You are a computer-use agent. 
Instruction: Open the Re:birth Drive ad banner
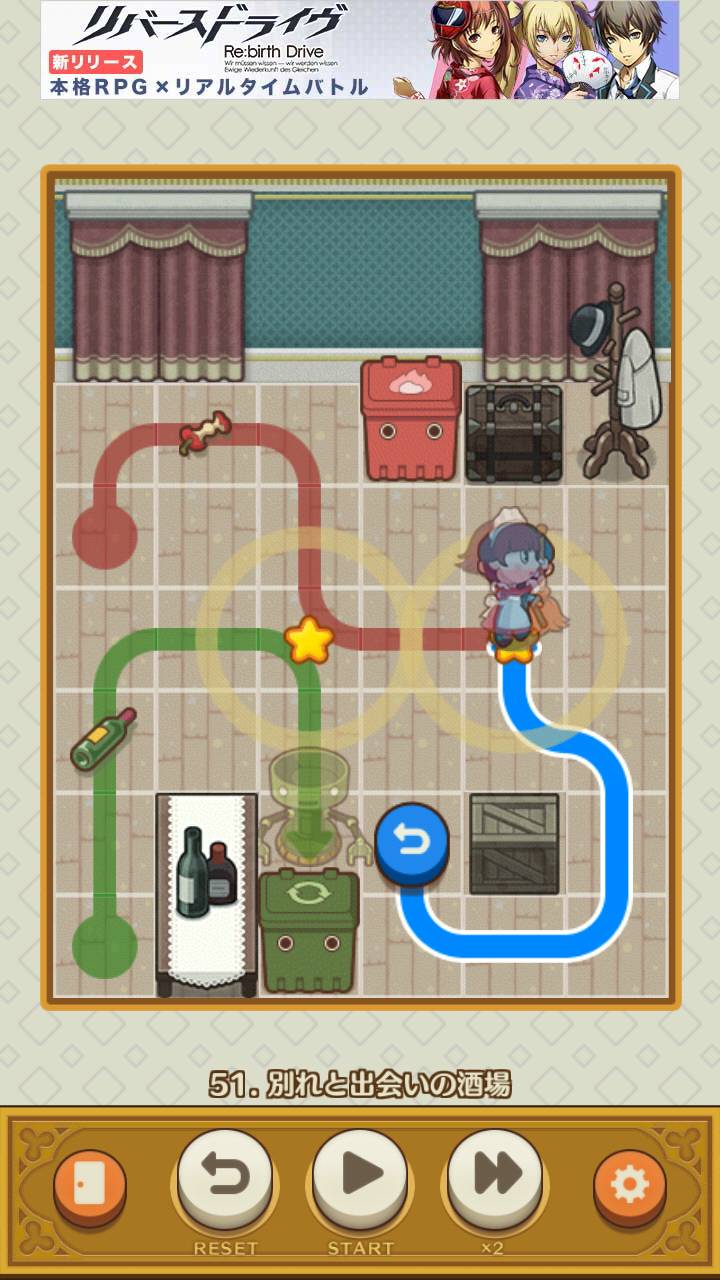pyautogui.click(x=360, y=50)
